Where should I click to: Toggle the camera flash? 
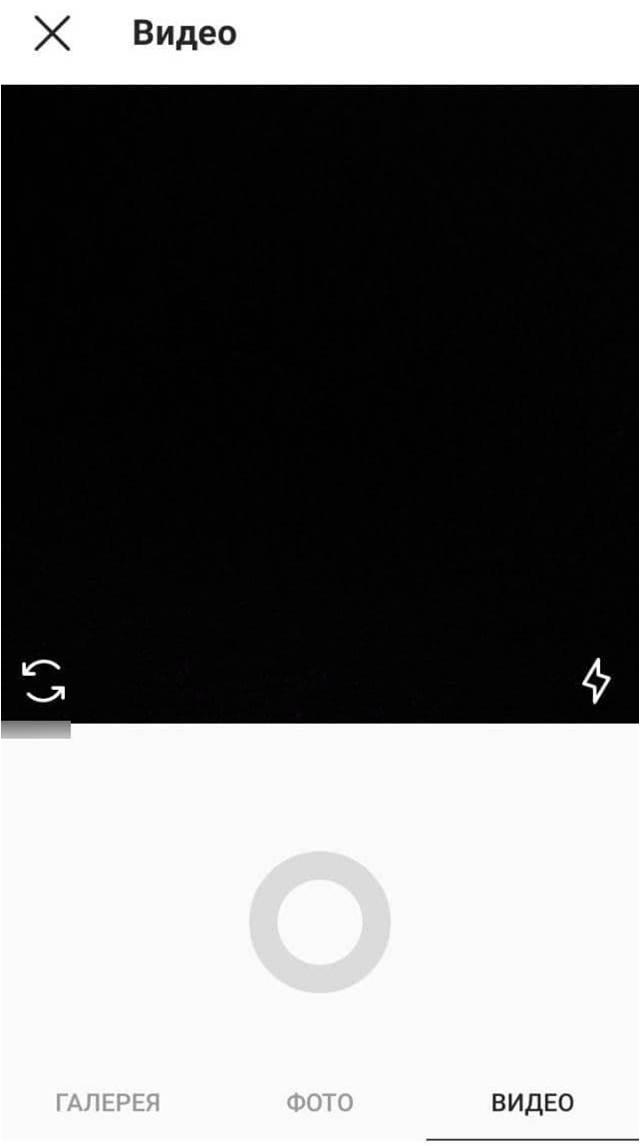596,682
